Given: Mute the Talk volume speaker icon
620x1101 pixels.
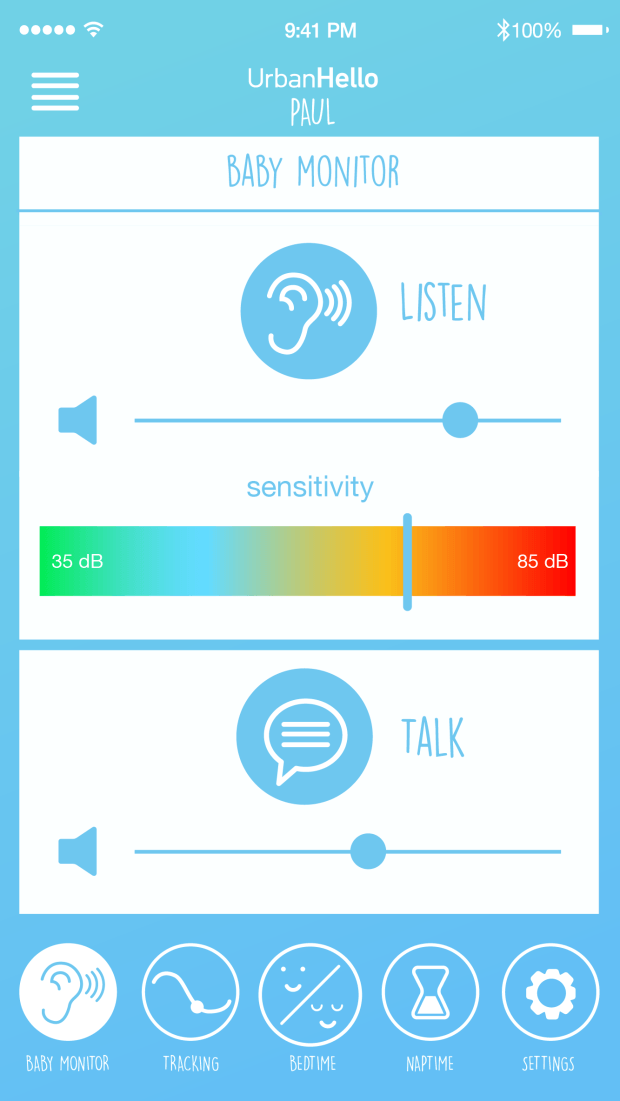Looking at the screenshot, I should click(x=77, y=851).
